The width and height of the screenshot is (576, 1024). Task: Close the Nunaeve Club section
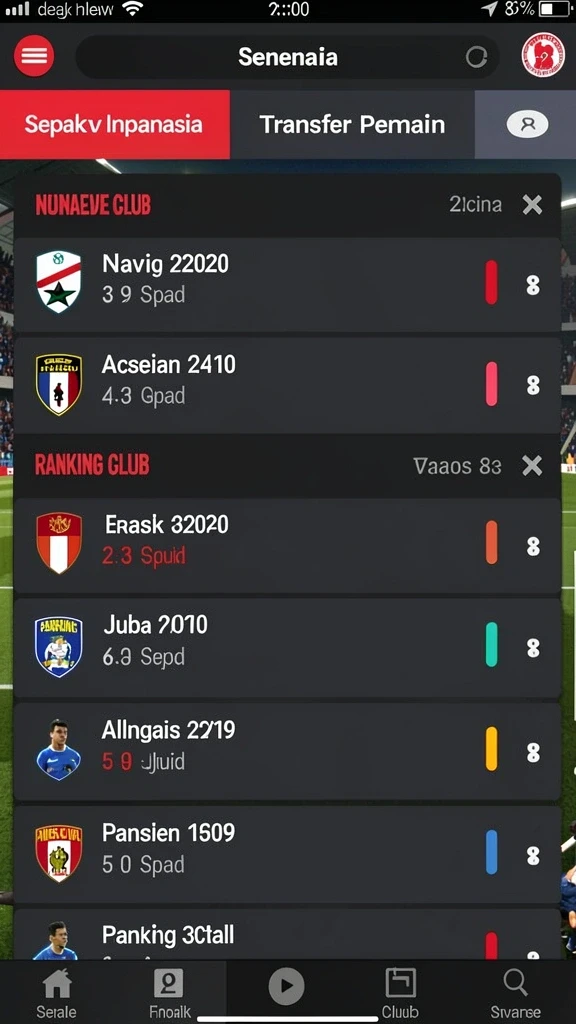pos(532,205)
